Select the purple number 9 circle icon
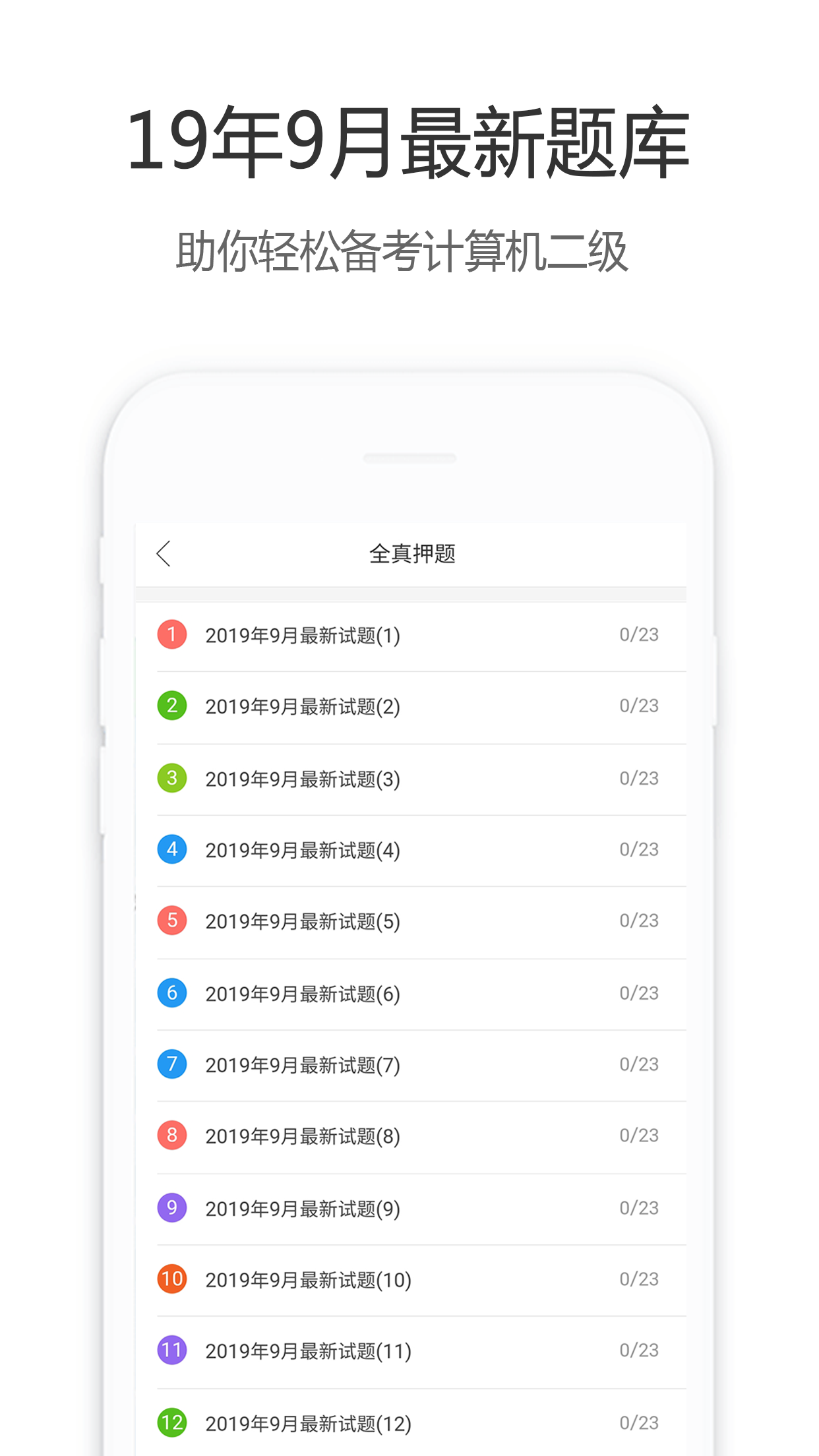Image resolution: width=819 pixels, height=1456 pixels. [171, 1207]
